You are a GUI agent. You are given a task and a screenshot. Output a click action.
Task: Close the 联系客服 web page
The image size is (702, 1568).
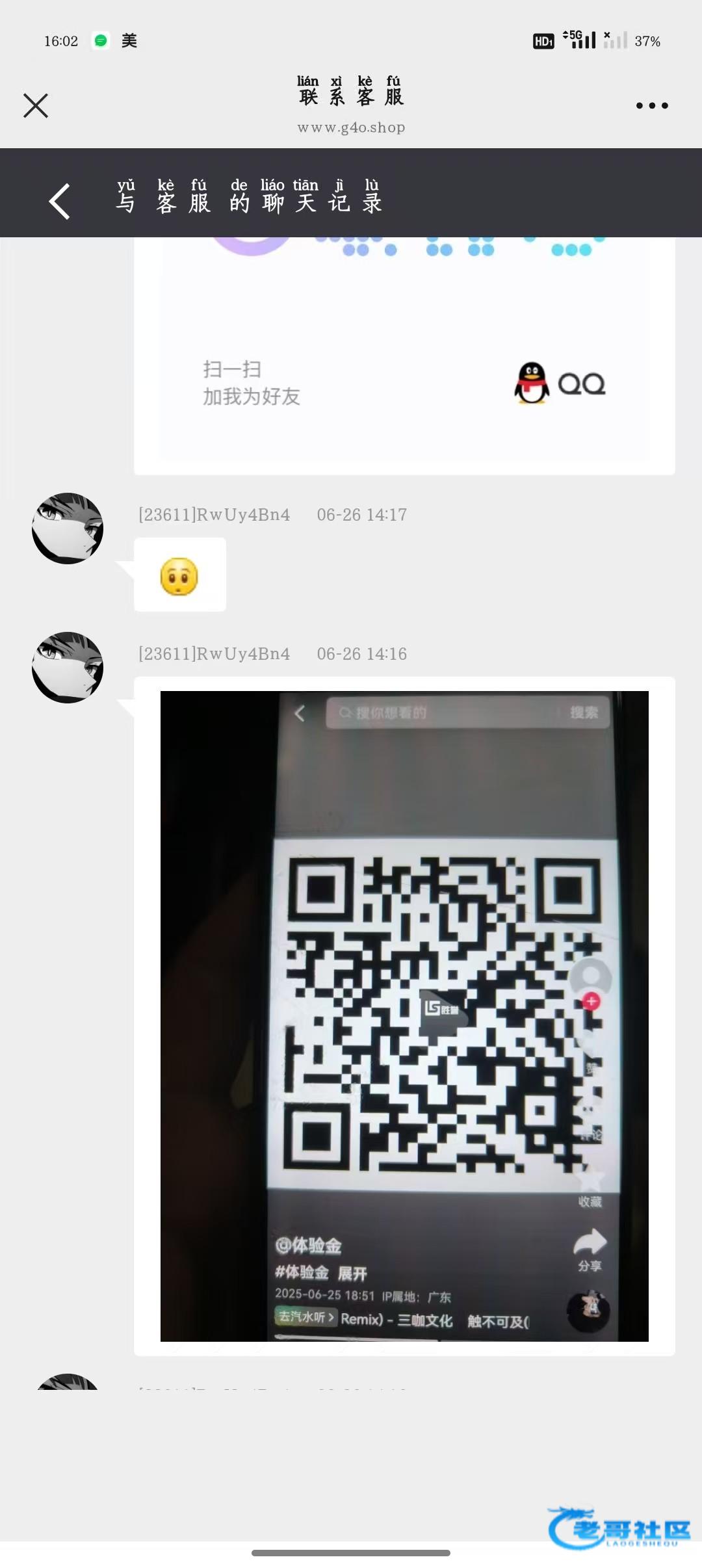(x=36, y=105)
